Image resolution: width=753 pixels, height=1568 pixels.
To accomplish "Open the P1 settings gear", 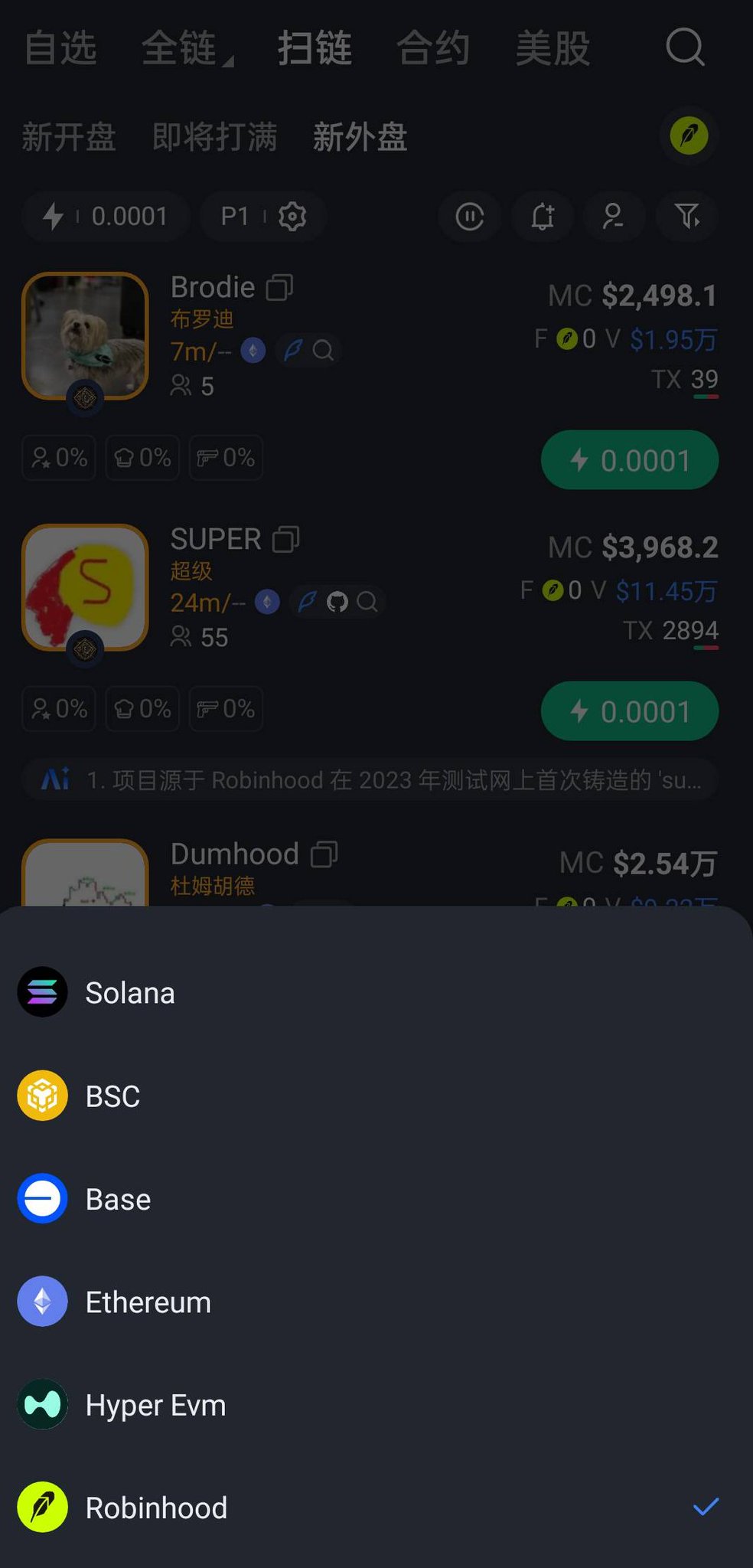I will tap(292, 217).
